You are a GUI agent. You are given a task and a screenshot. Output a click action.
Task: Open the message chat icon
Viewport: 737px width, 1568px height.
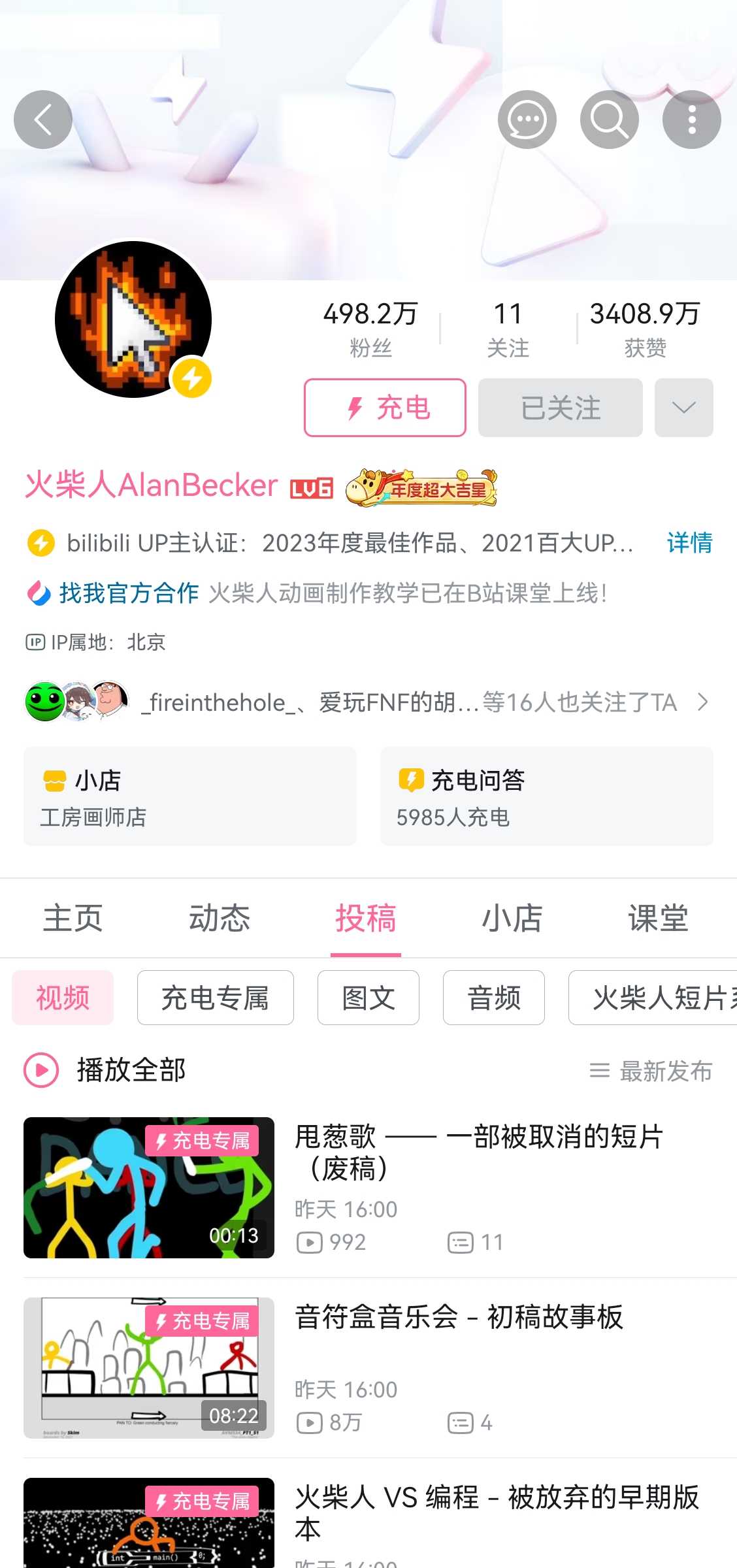tap(527, 120)
